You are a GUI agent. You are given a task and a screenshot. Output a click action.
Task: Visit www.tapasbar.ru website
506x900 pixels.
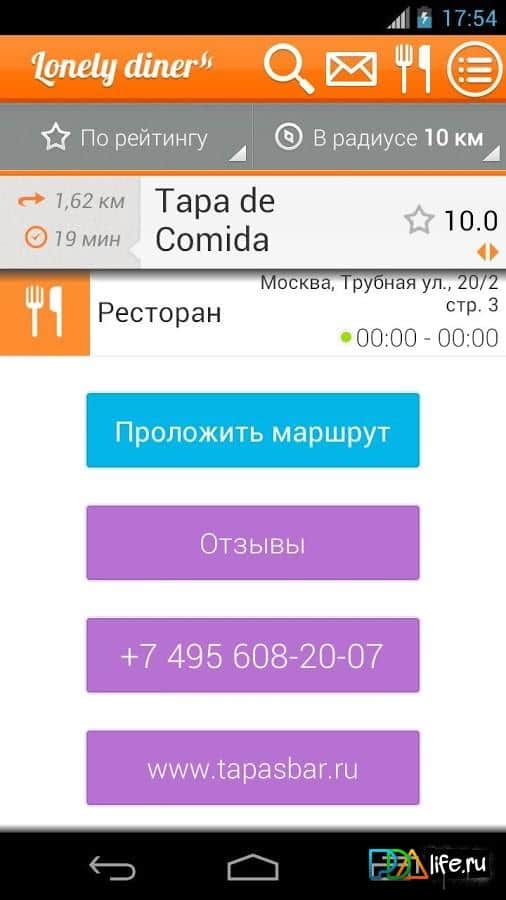point(253,768)
